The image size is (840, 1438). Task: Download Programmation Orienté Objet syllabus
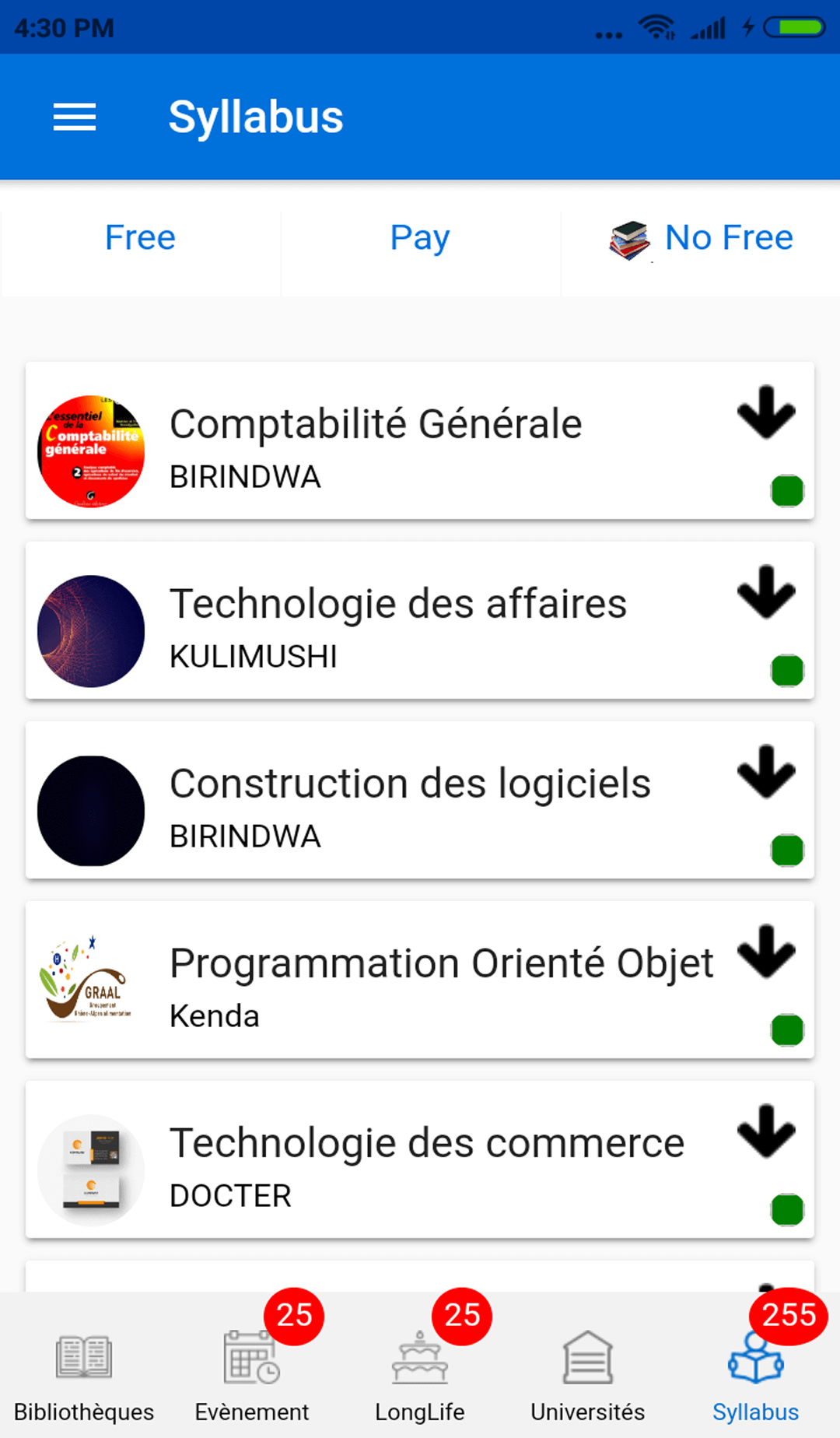click(x=766, y=952)
